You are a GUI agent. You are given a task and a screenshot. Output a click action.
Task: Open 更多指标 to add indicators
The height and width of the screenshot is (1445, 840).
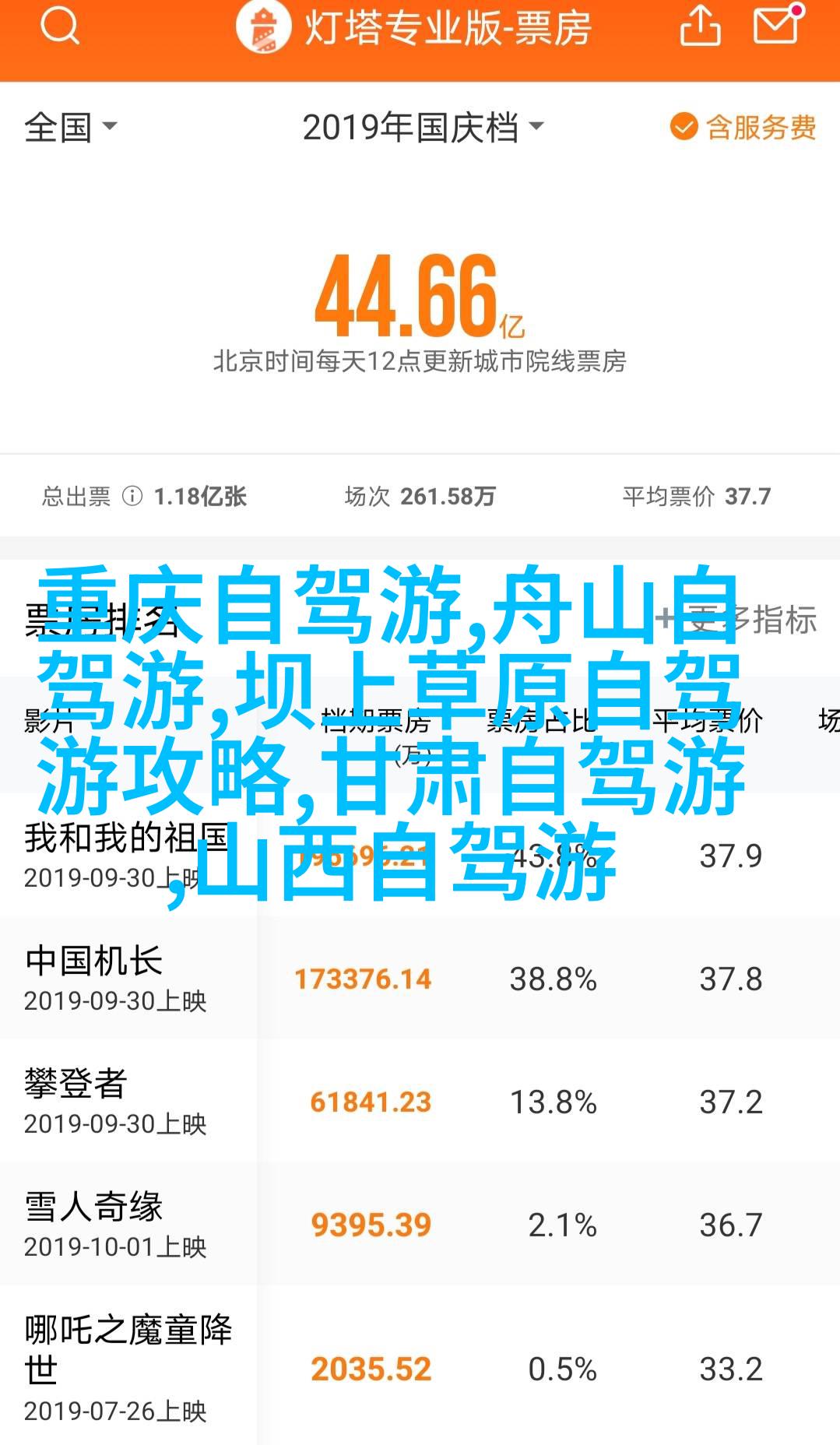tap(736, 620)
